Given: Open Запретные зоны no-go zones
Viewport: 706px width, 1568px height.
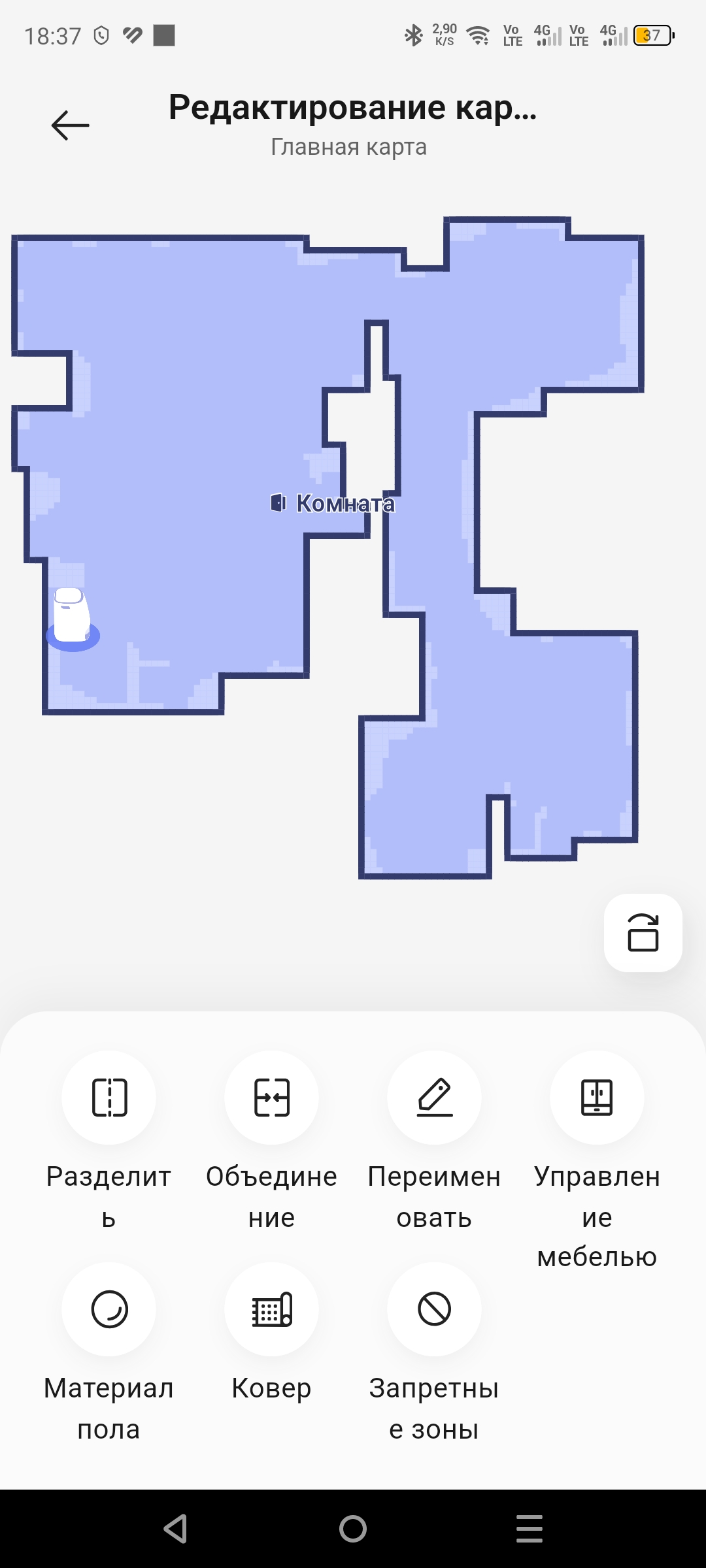Looking at the screenshot, I should click(434, 1309).
